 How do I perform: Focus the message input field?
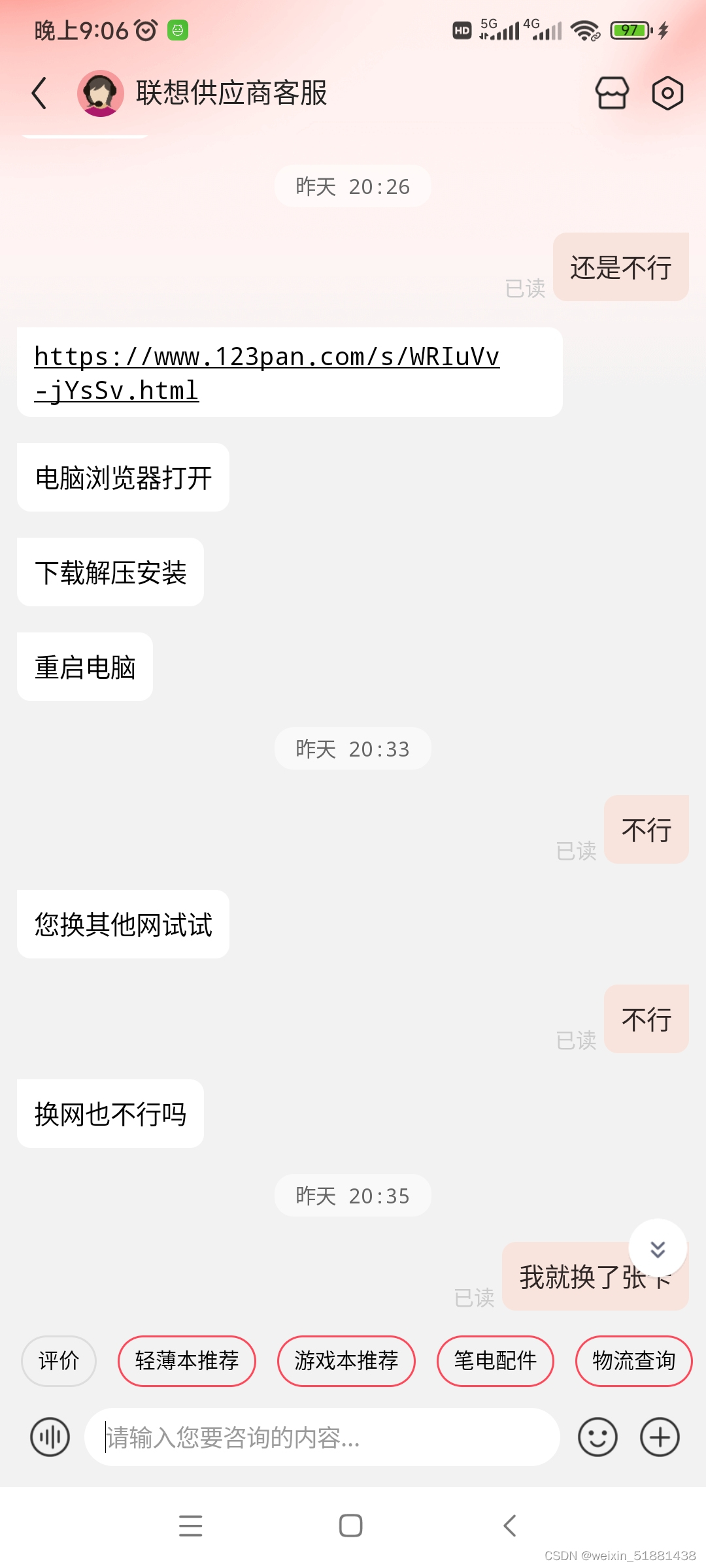click(322, 1437)
